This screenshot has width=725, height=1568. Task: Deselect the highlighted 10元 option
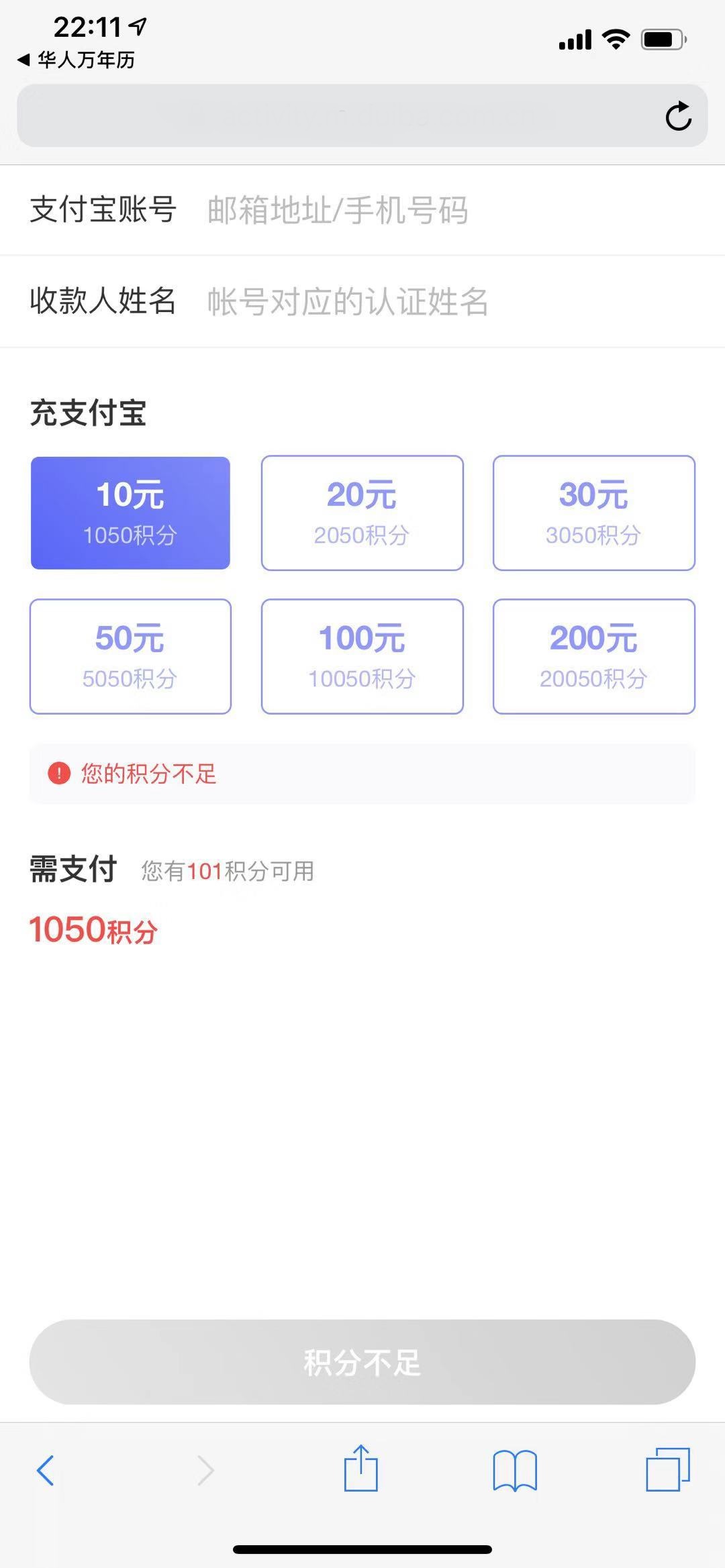[x=130, y=512]
